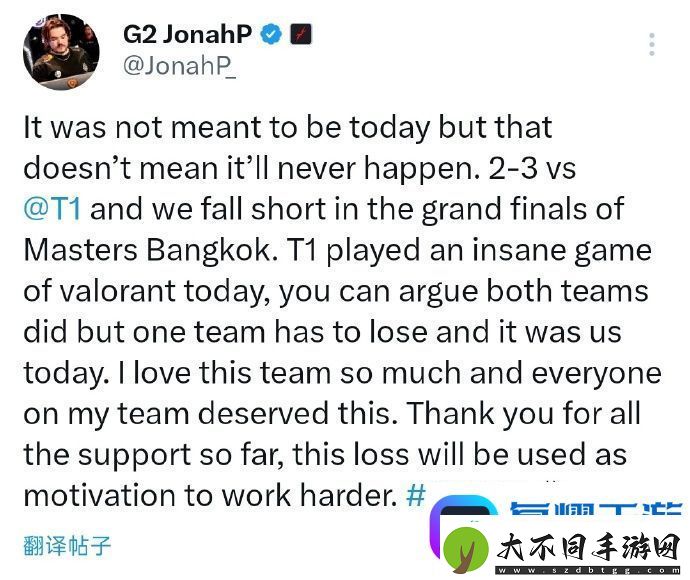This screenshot has height=580, width=690.
Task: Open the tweet's overflow menu
Action: coord(652,44)
